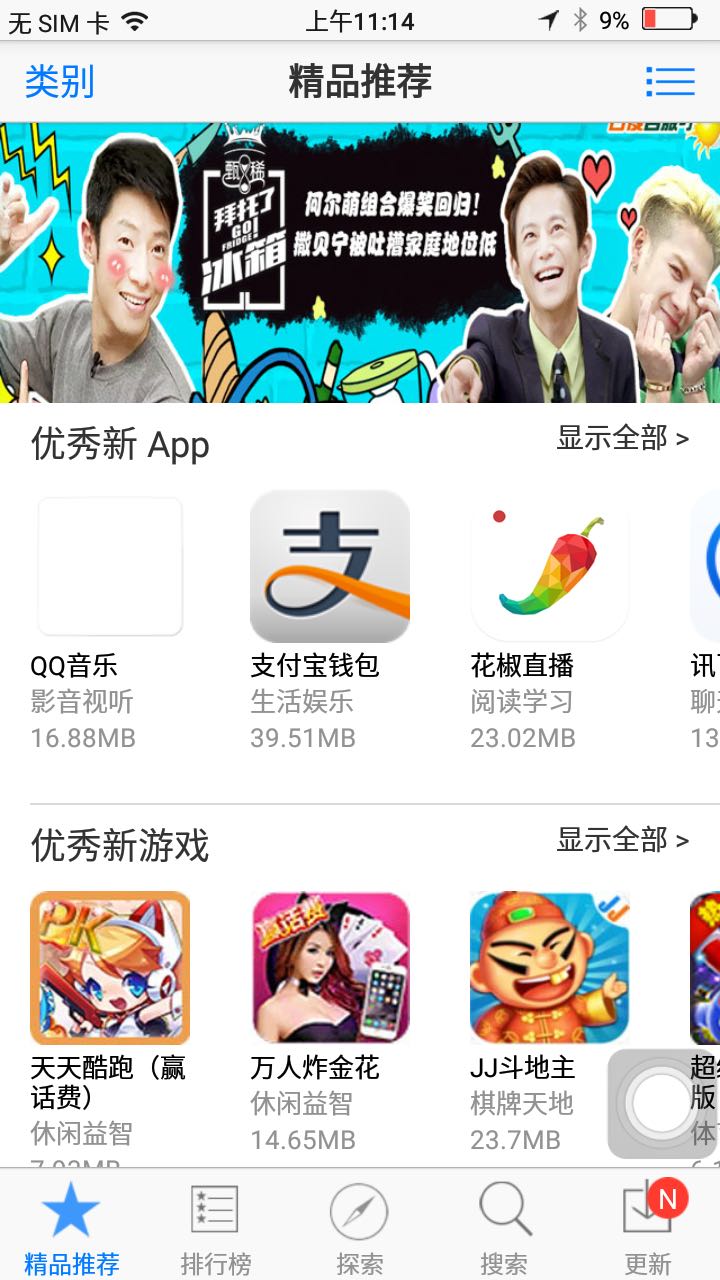This screenshot has width=720, height=1280.
Task: Tap the list view icon top right
Action: click(x=672, y=80)
